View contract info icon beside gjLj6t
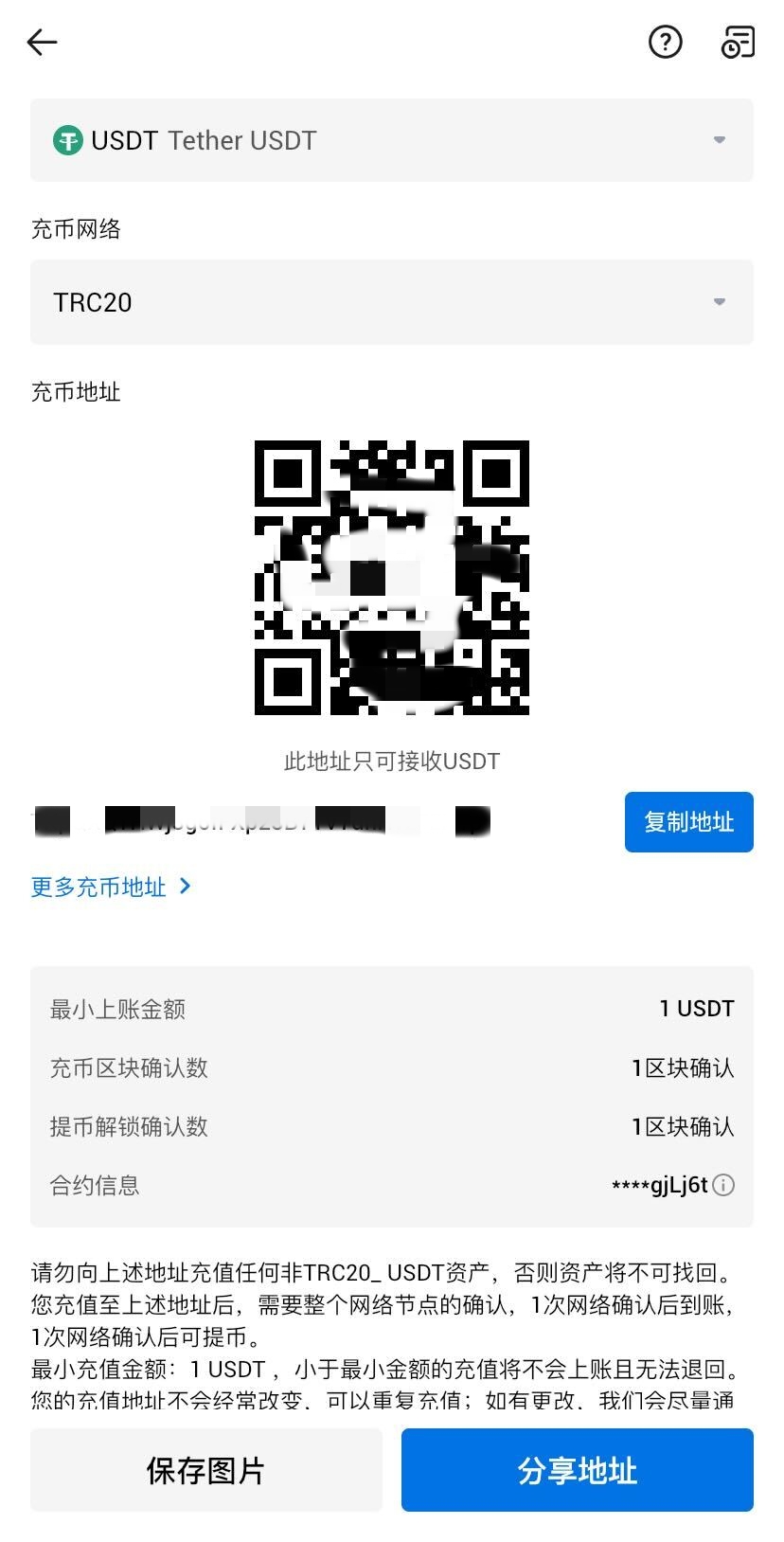Viewport: 784px width, 1542px height. point(723,1185)
